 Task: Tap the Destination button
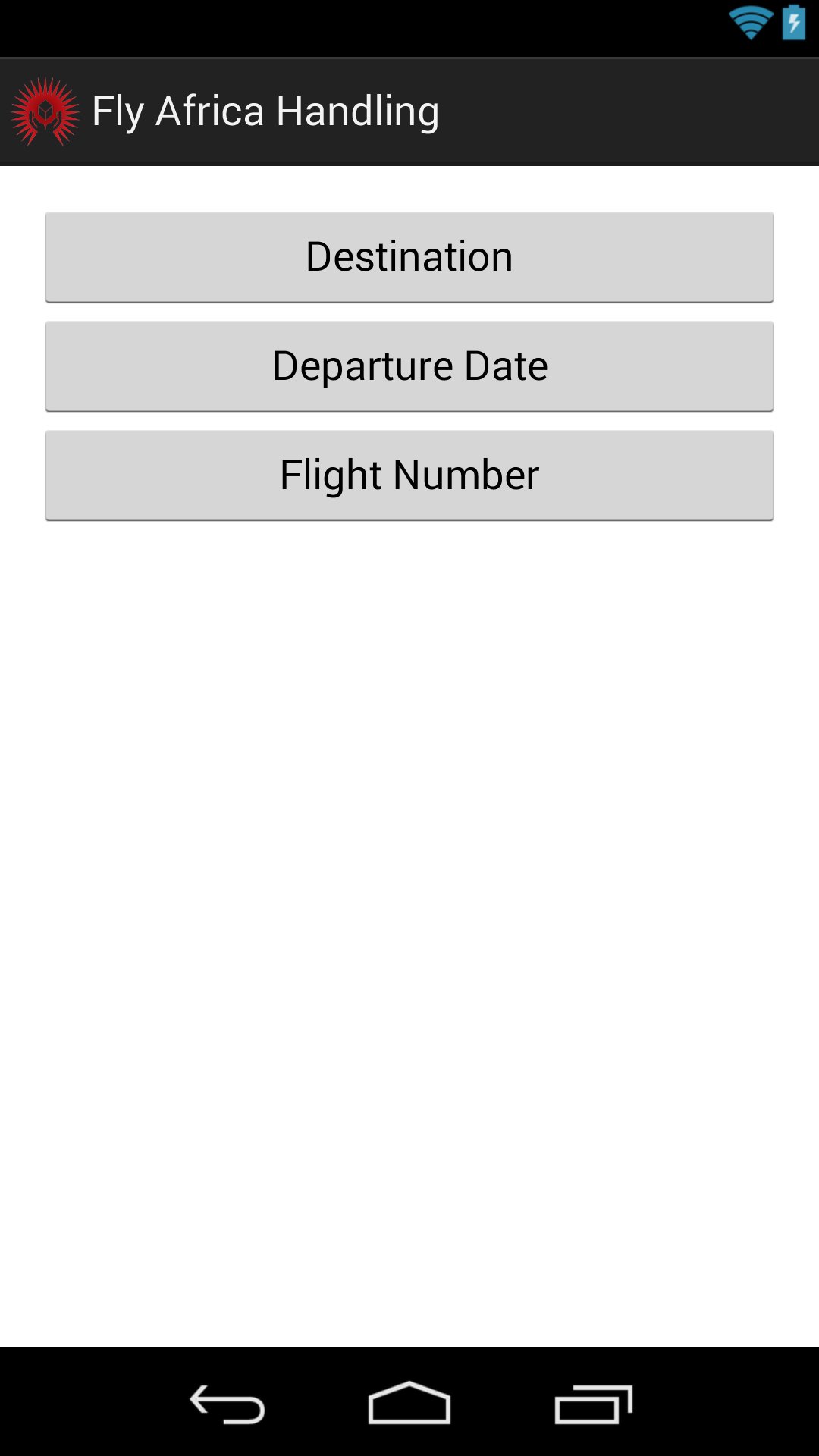coord(409,257)
